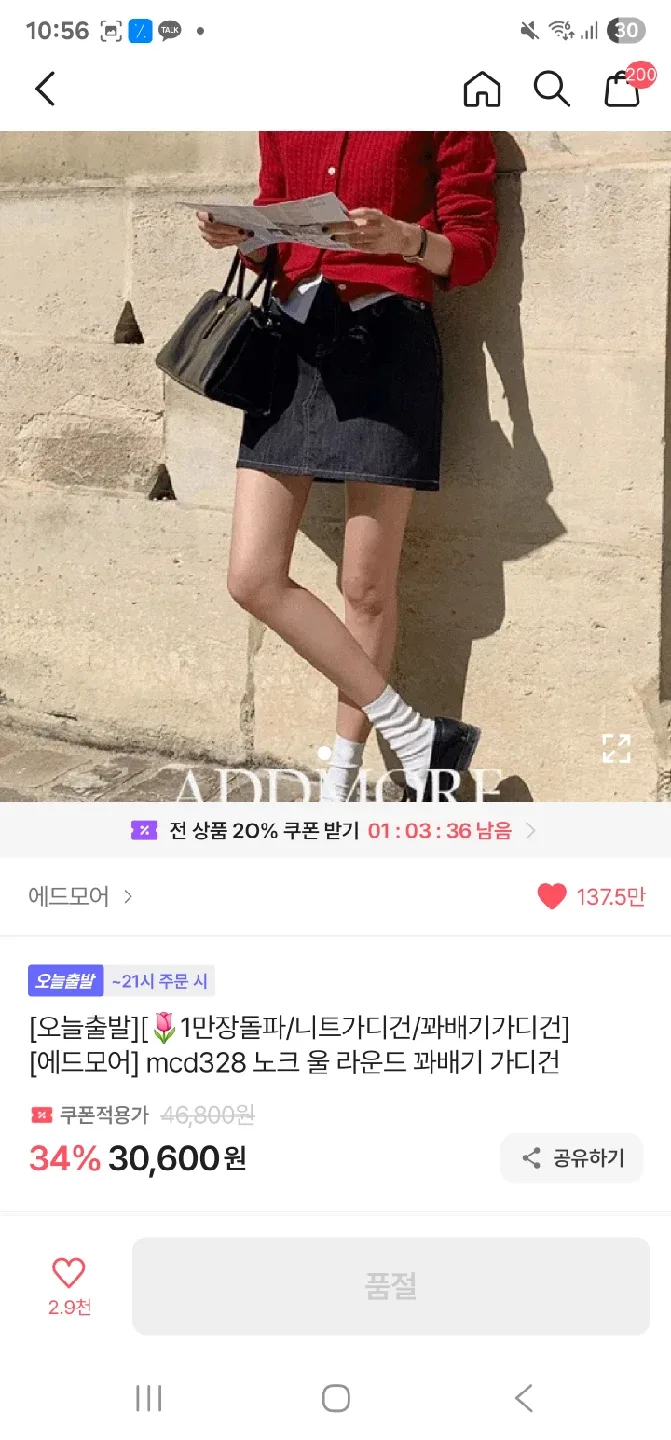Open recent apps from the navigation bar
The width and height of the screenshot is (671, 1440).
(x=148, y=1398)
